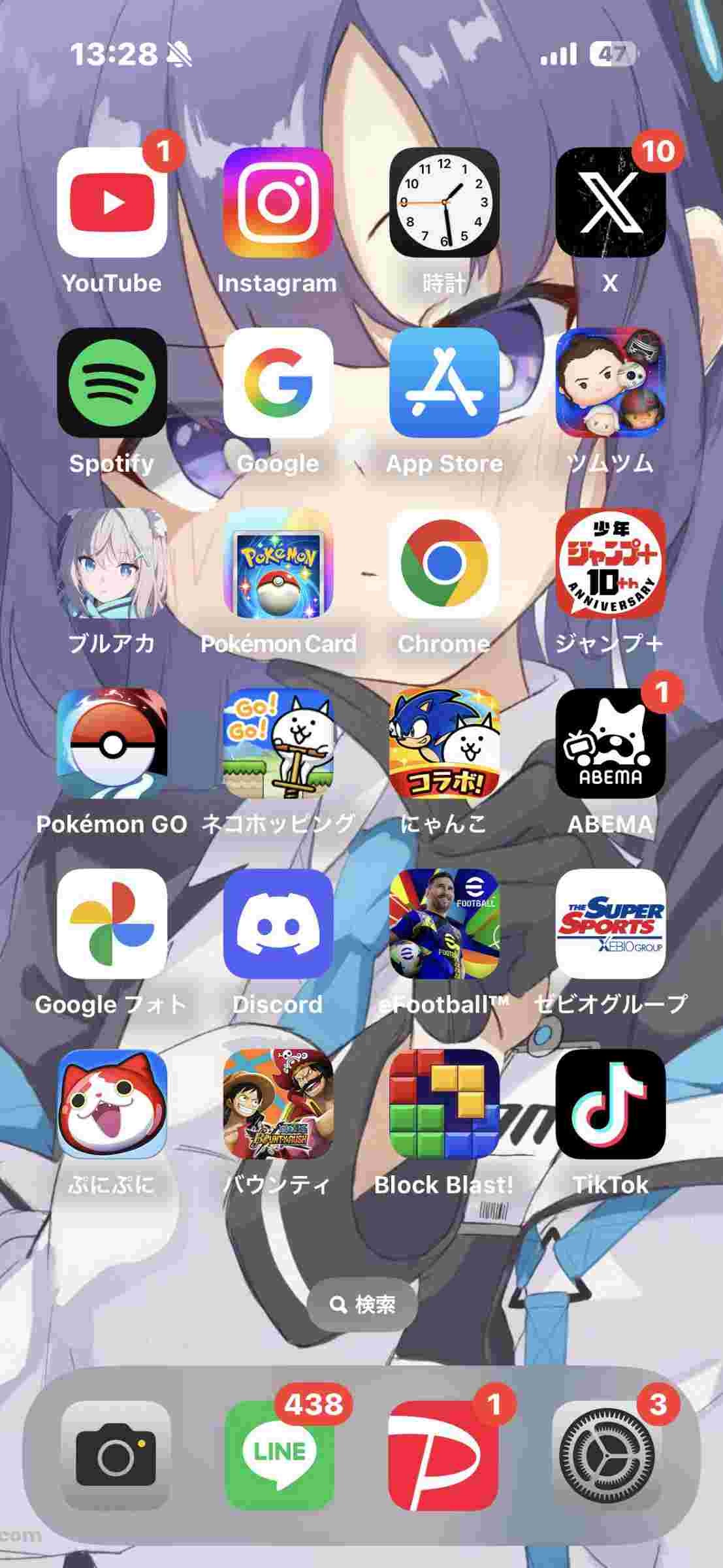Launch the ジャンプ+ app
723x1568 pixels.
(x=610, y=563)
